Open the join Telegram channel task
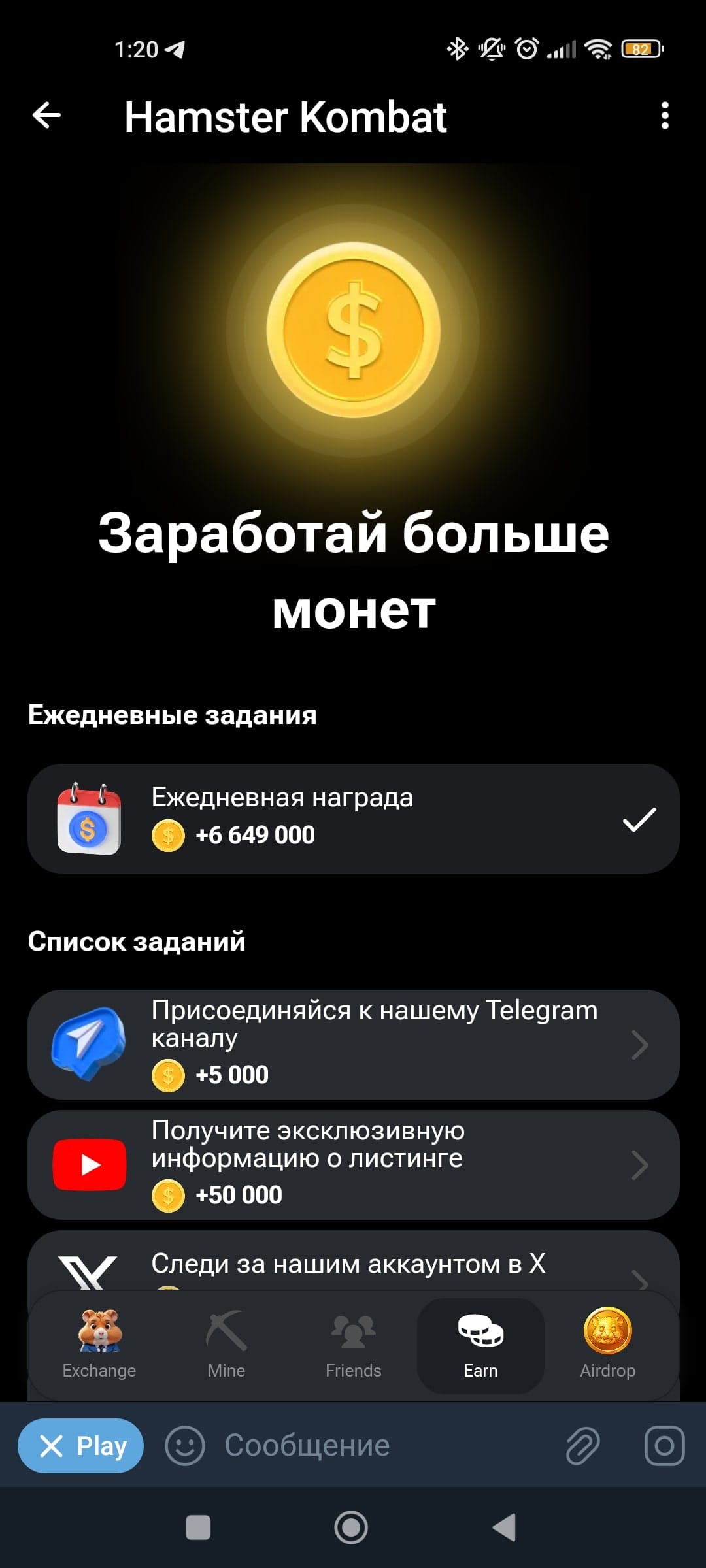Screen dimensions: 706x1568 coord(353,1044)
